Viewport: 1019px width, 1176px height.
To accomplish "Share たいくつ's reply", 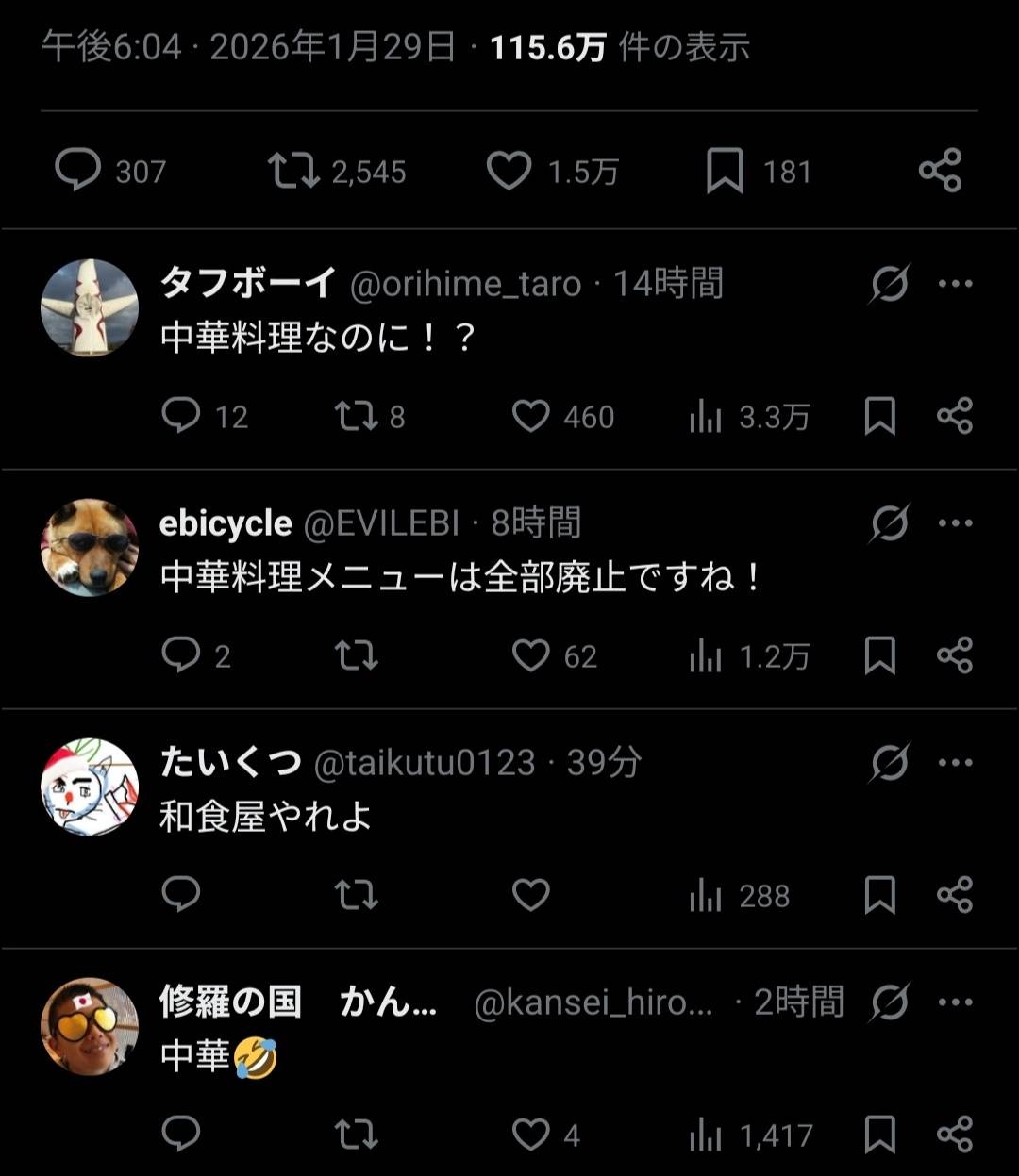I will [954, 895].
